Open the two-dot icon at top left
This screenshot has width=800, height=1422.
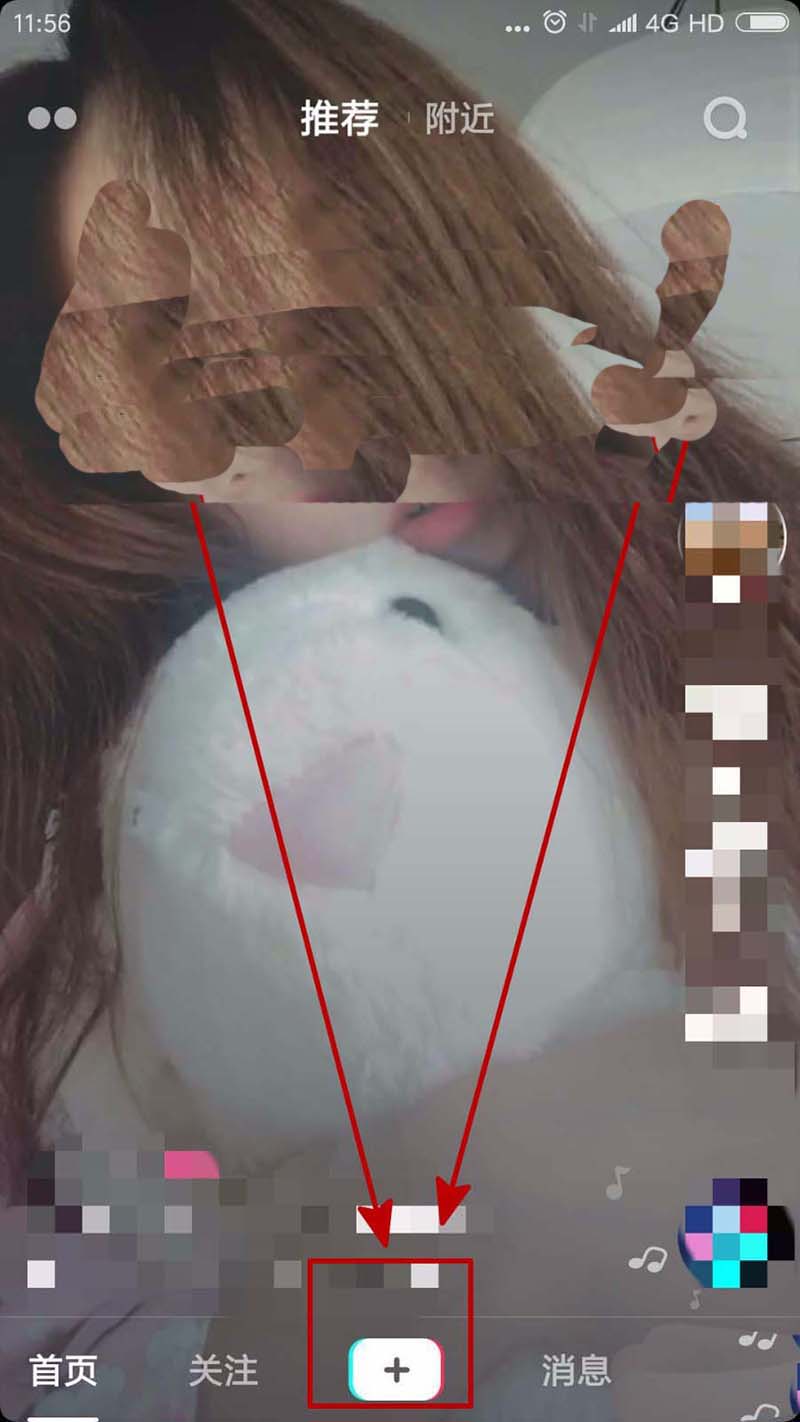(52, 119)
